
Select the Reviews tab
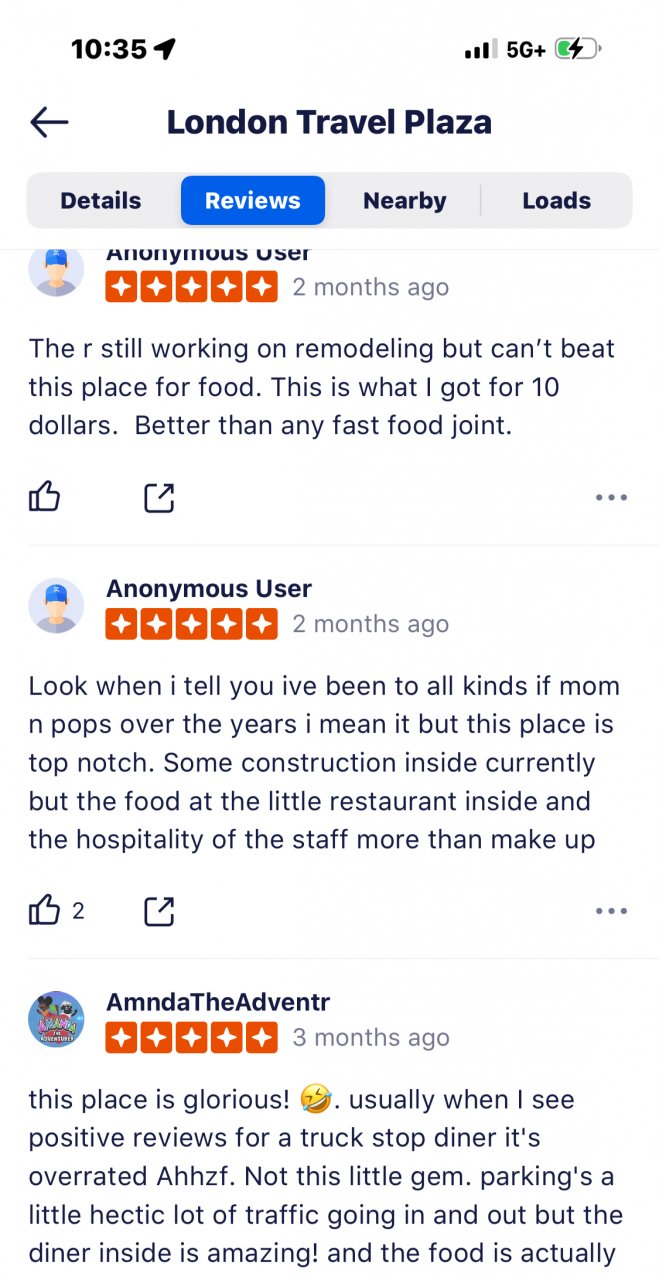point(253,200)
